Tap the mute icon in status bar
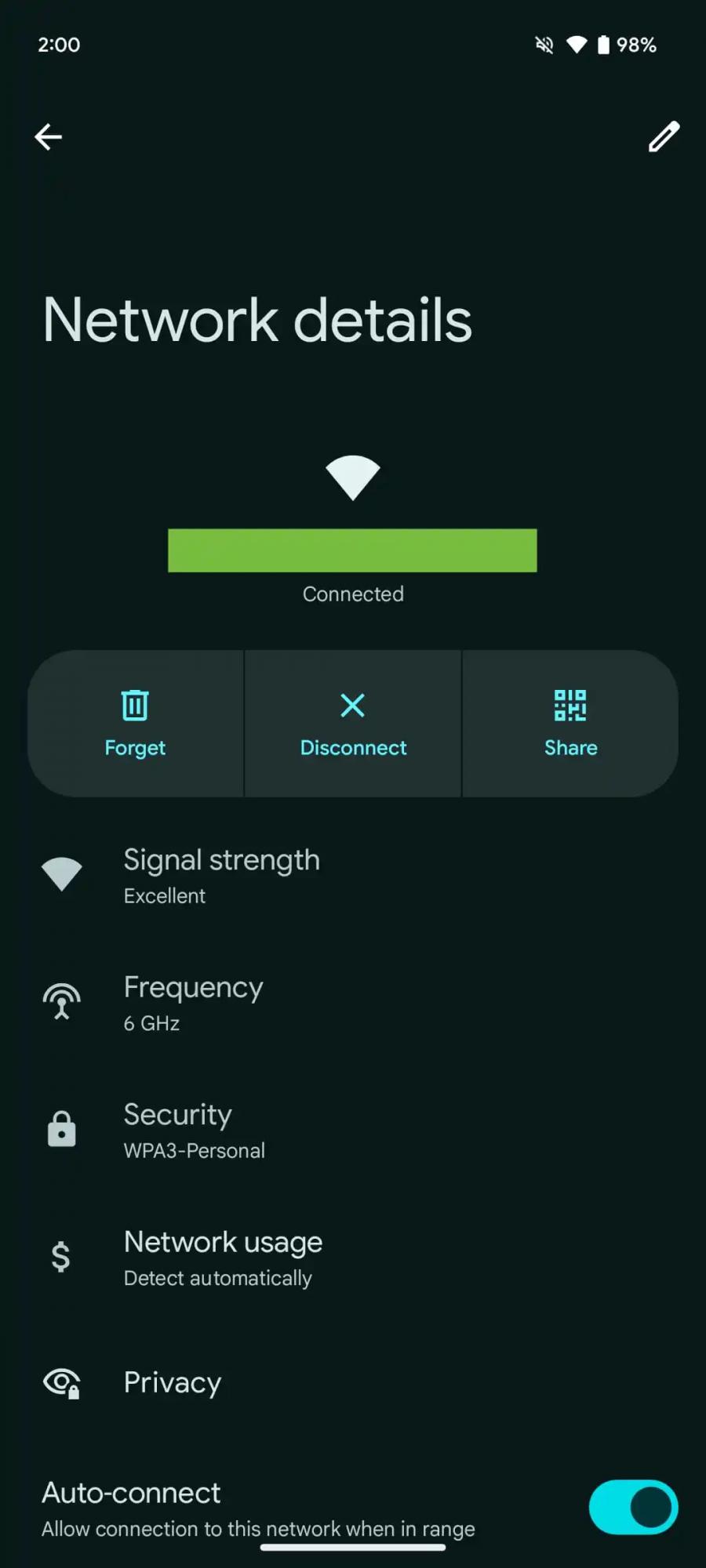The width and height of the screenshot is (706, 1568). click(x=544, y=45)
